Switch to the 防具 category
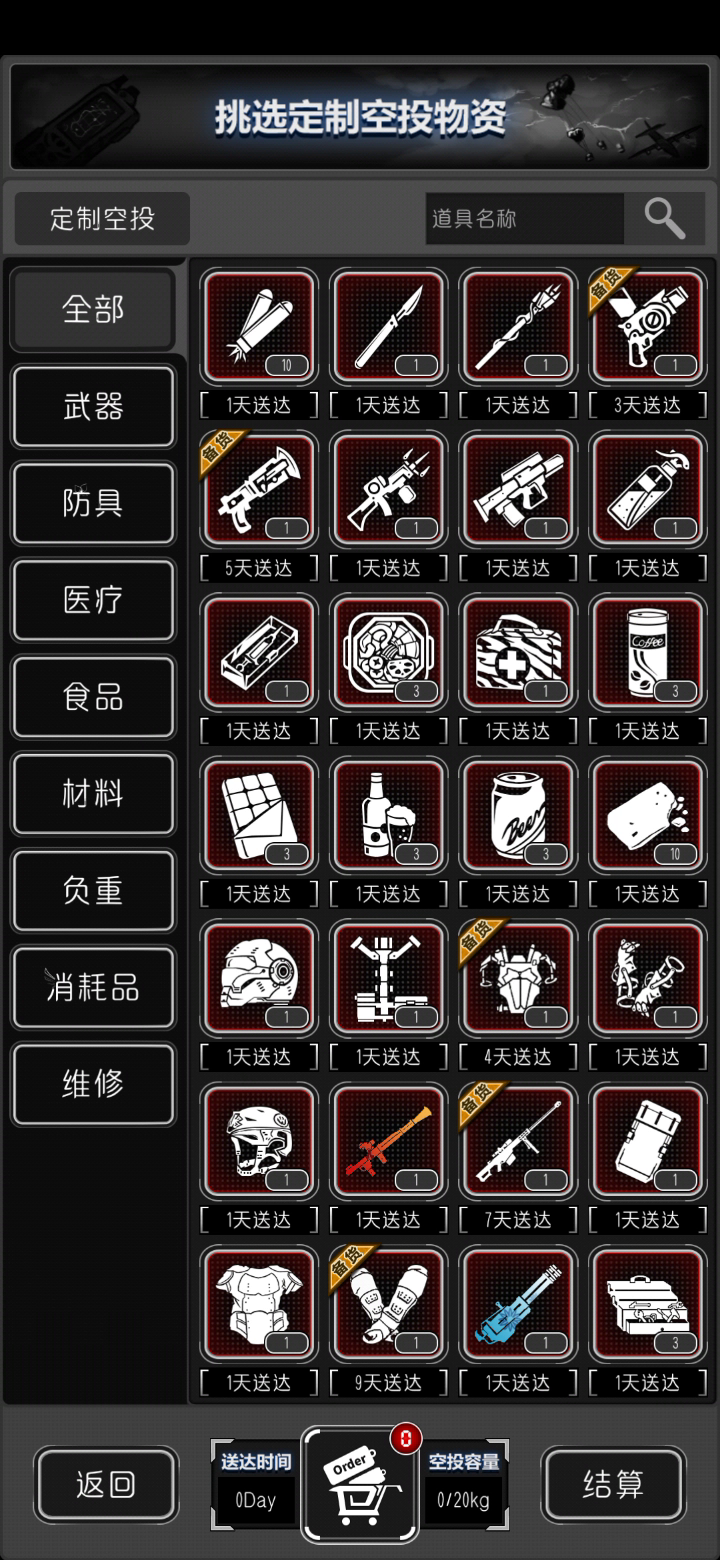The width and height of the screenshot is (720, 1560). point(93,503)
